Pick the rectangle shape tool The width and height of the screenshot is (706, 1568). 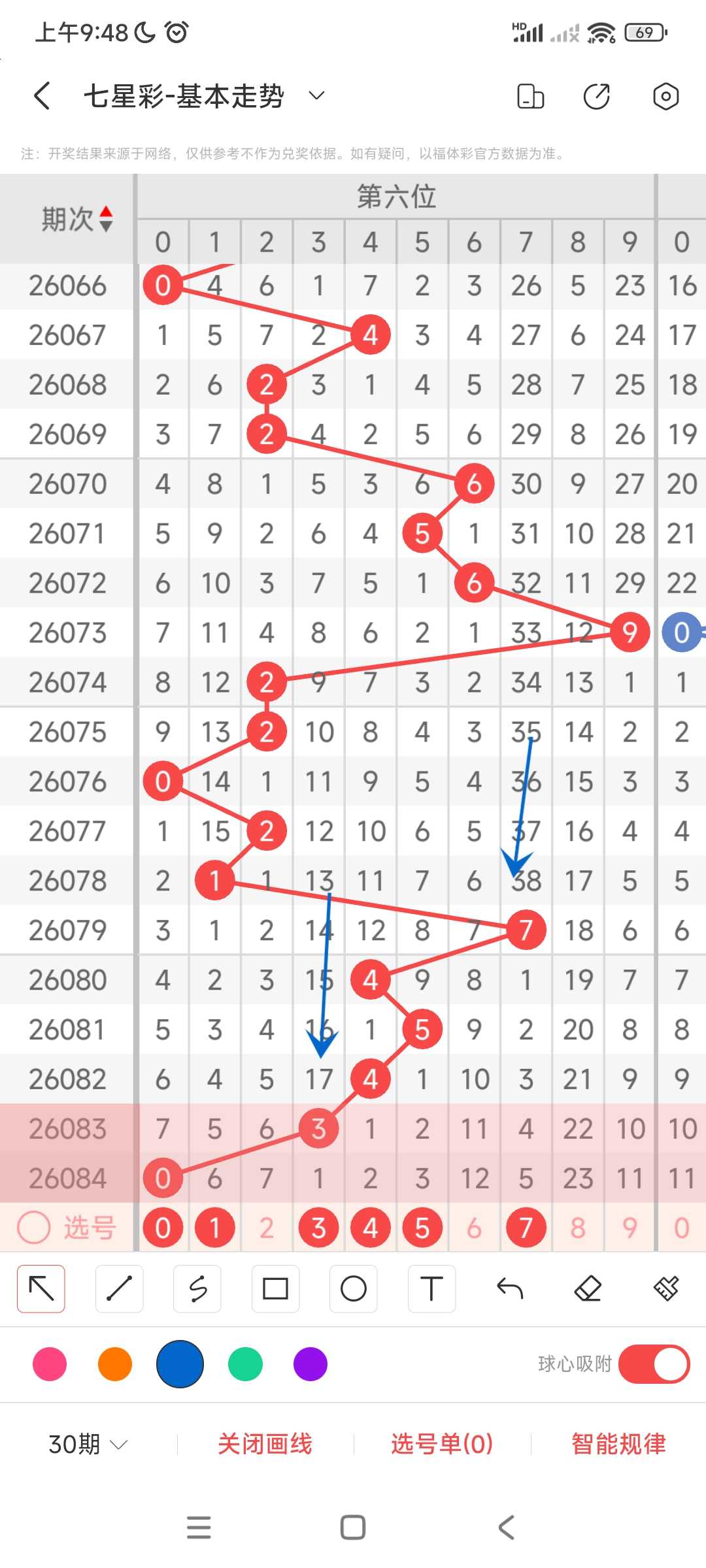[275, 1288]
